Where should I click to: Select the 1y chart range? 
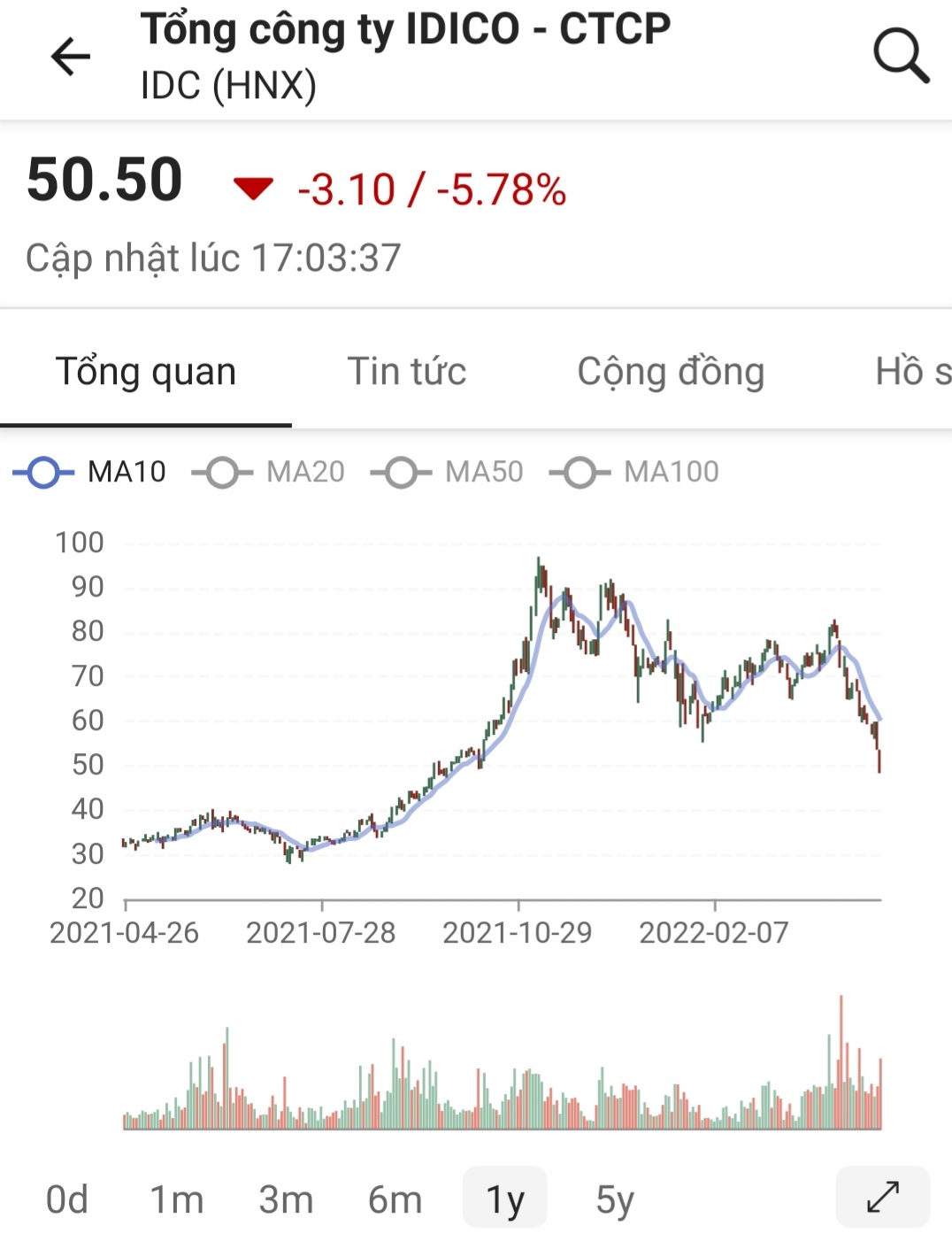pos(504,1199)
